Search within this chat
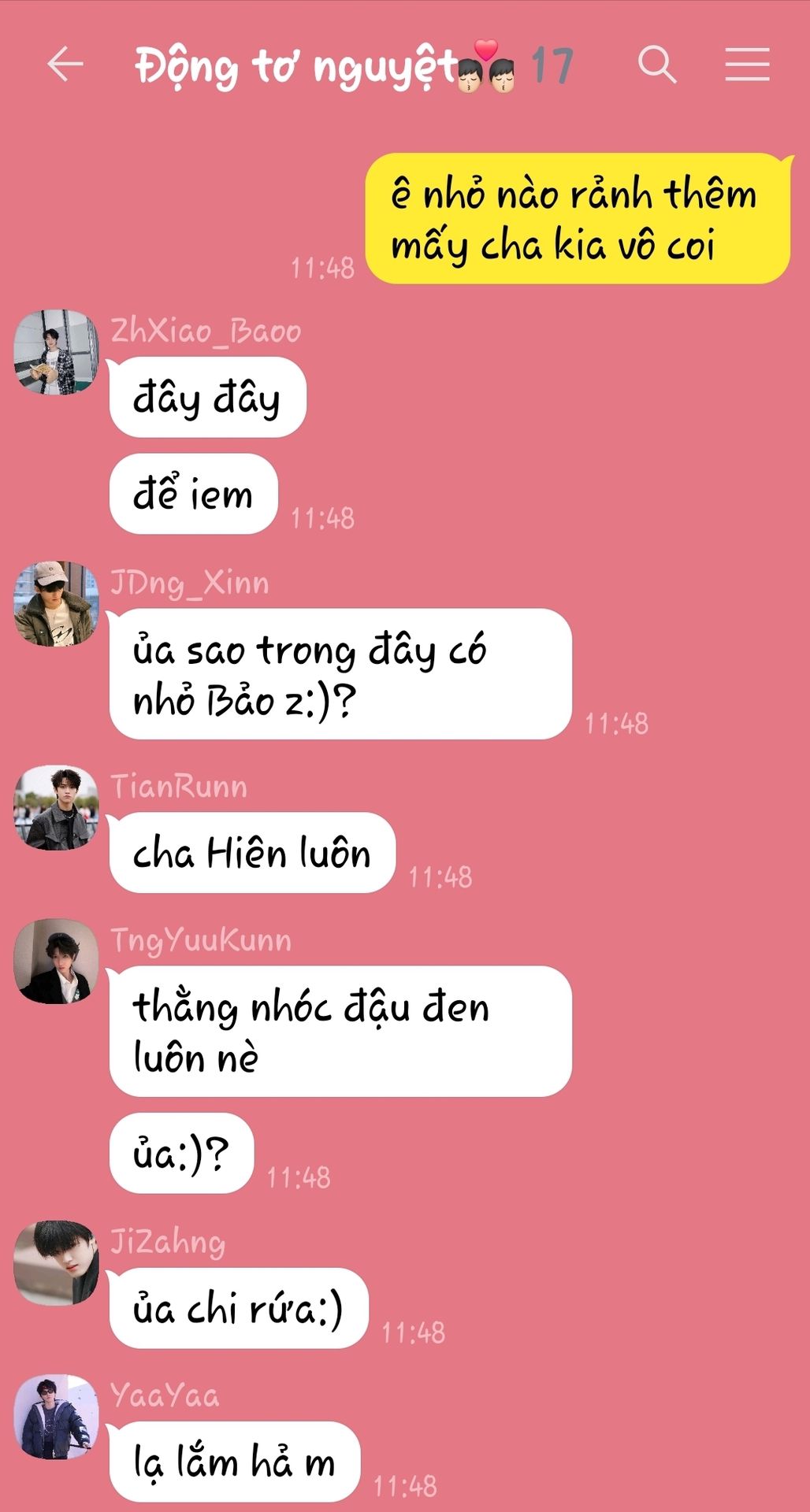 [x=657, y=65]
